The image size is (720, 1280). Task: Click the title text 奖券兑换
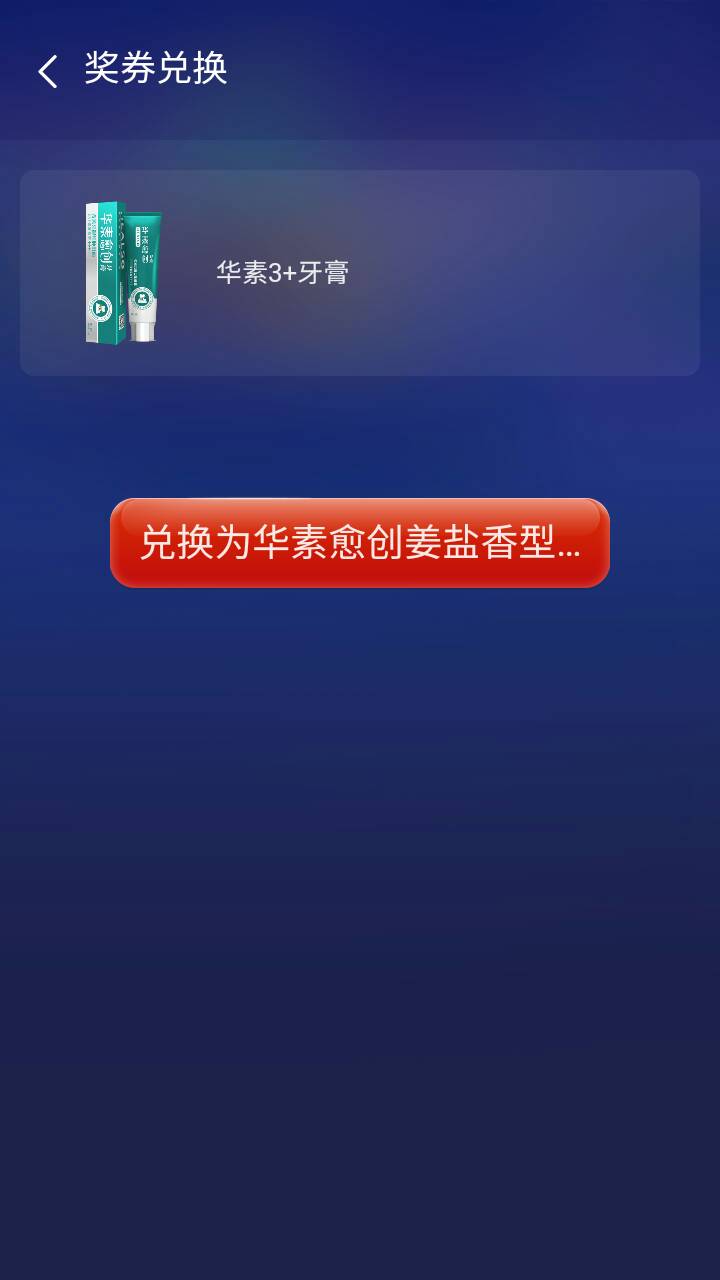pos(156,70)
